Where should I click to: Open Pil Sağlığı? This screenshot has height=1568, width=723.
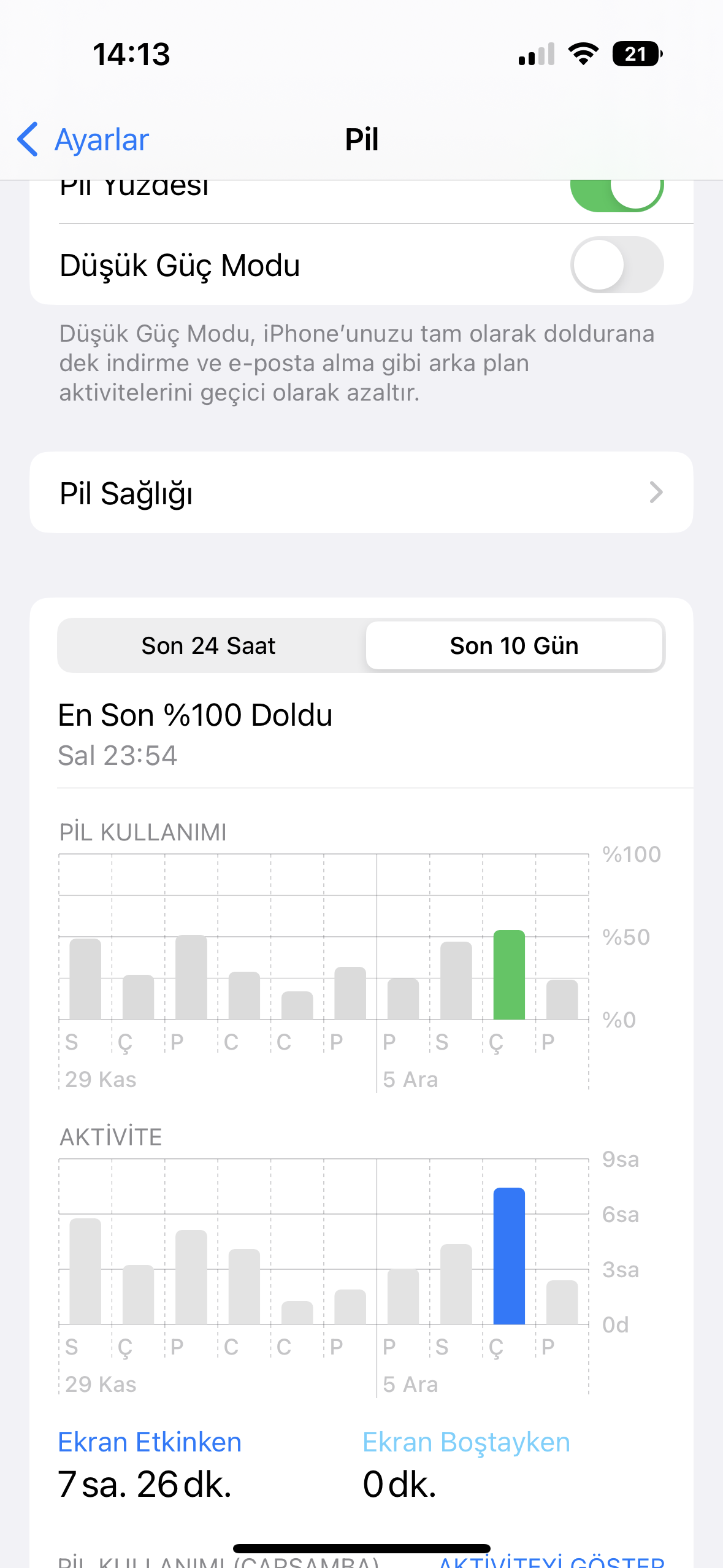coord(361,493)
